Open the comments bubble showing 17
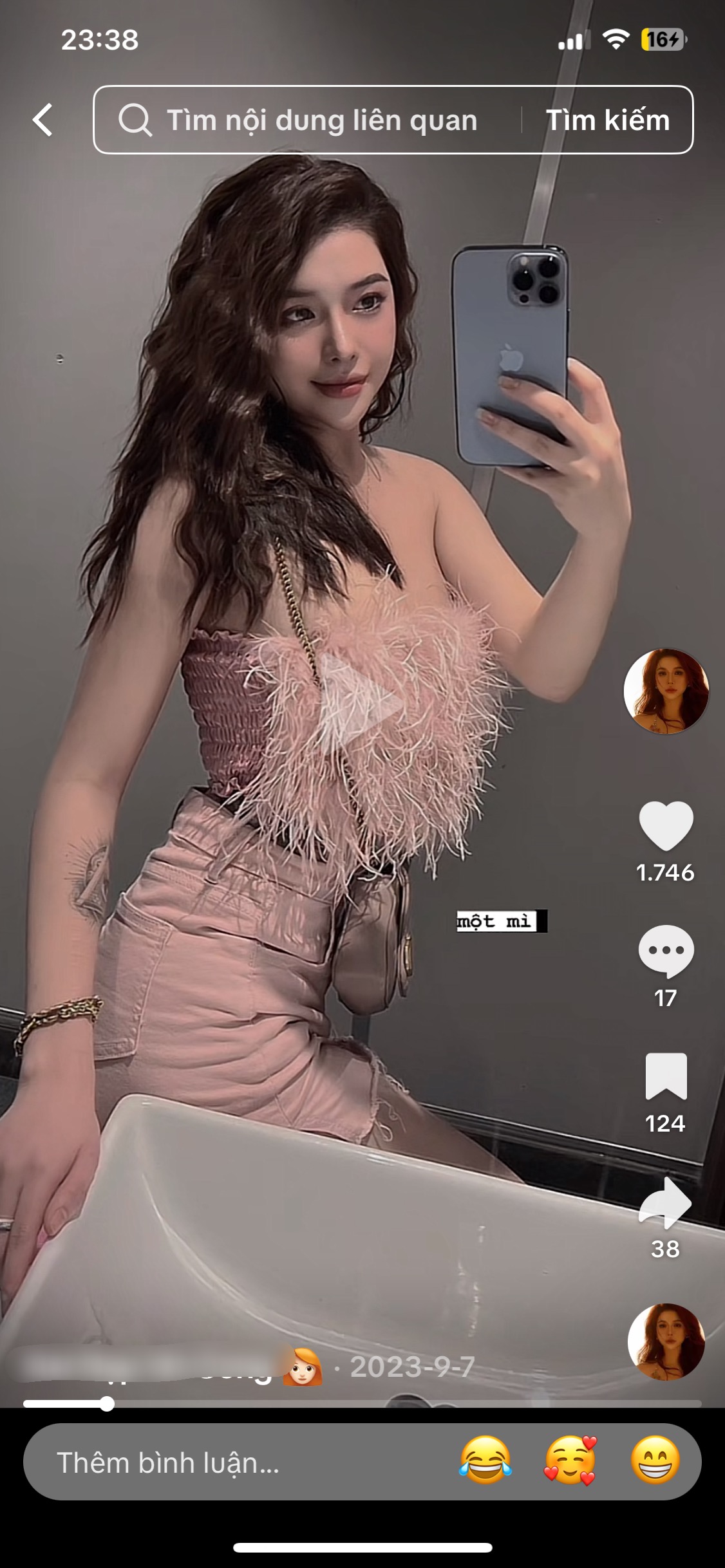 click(666, 951)
